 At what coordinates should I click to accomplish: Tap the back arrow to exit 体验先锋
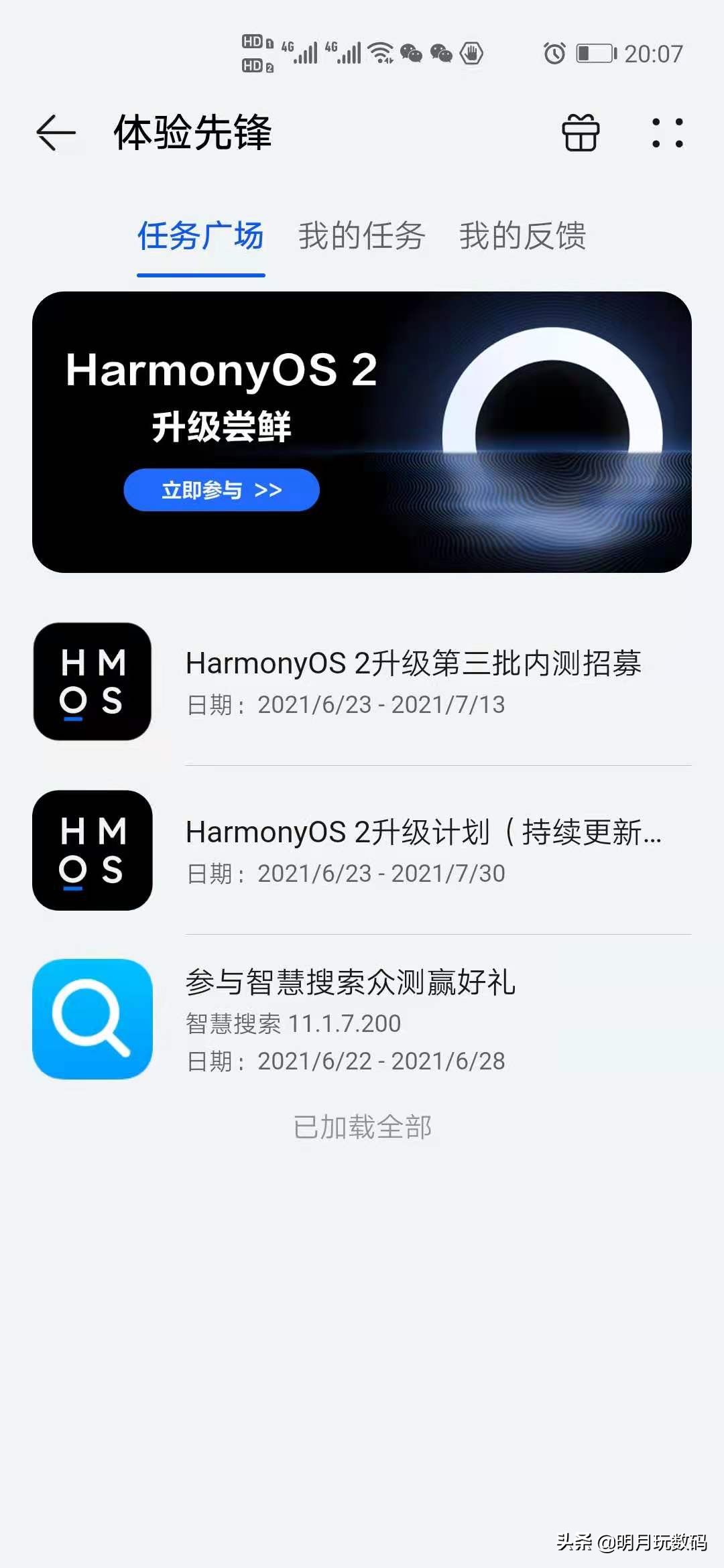[x=55, y=133]
